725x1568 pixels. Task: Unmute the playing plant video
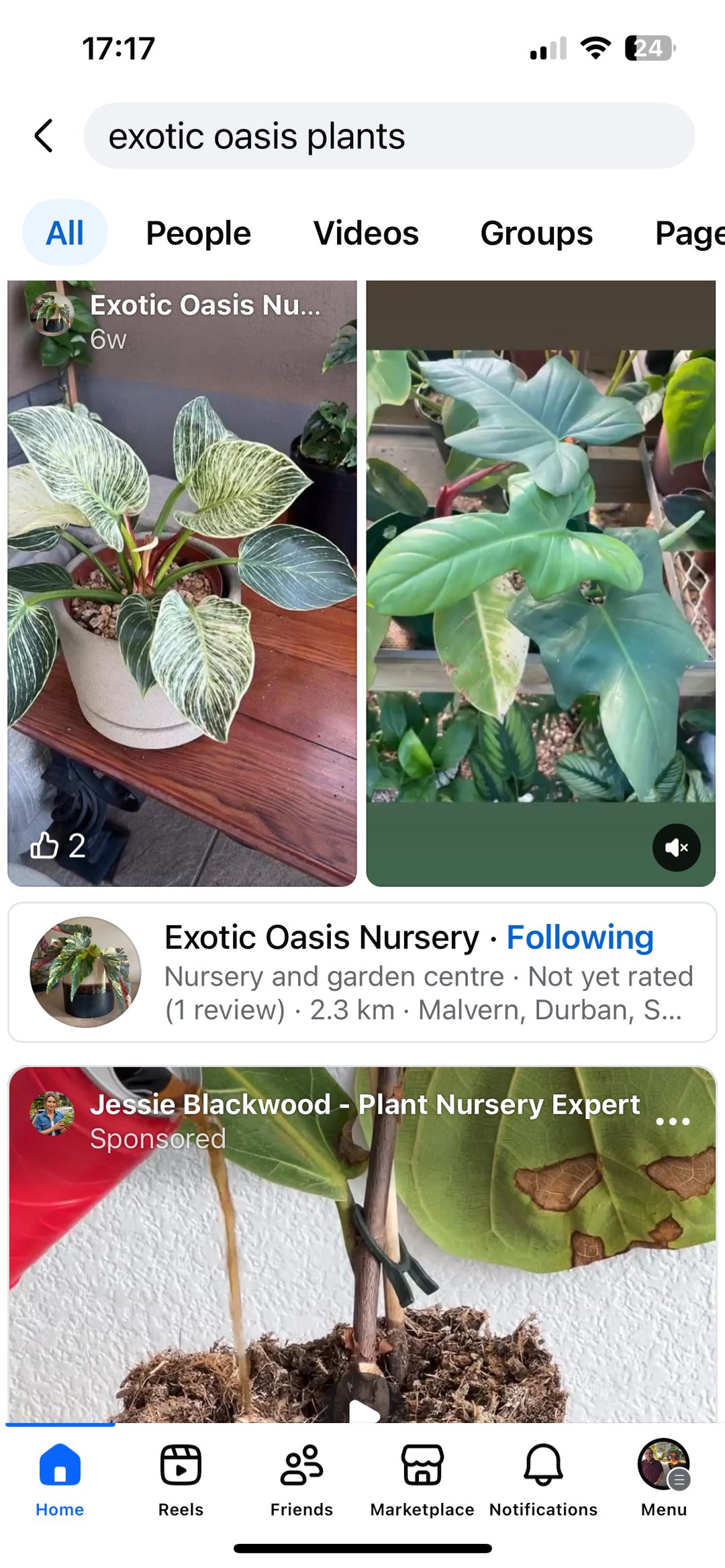click(676, 847)
